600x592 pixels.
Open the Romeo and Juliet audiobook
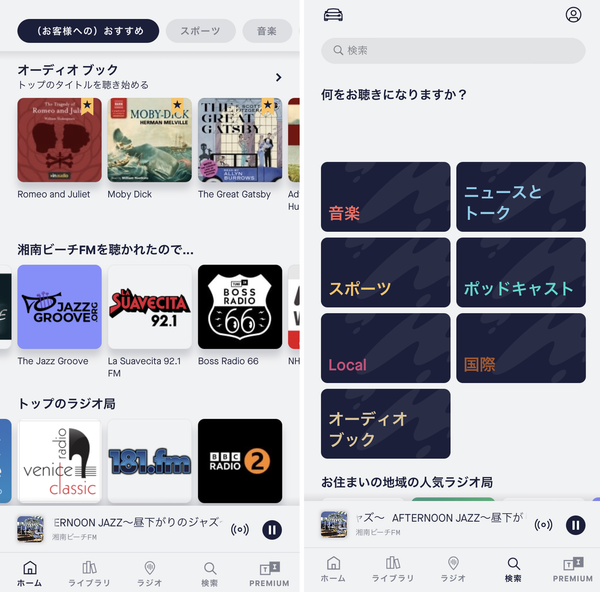[59, 140]
